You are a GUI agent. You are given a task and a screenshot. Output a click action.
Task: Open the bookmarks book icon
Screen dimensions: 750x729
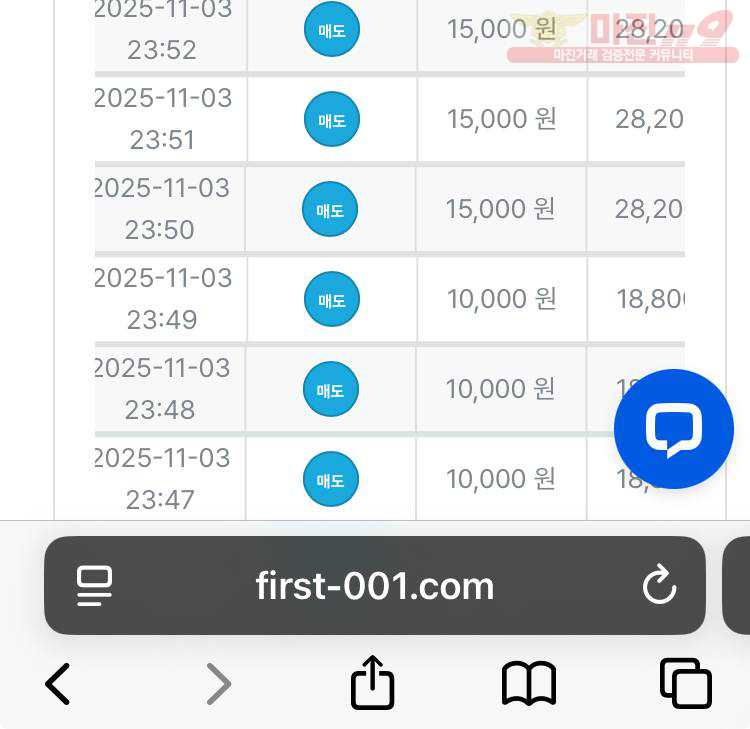(528, 685)
